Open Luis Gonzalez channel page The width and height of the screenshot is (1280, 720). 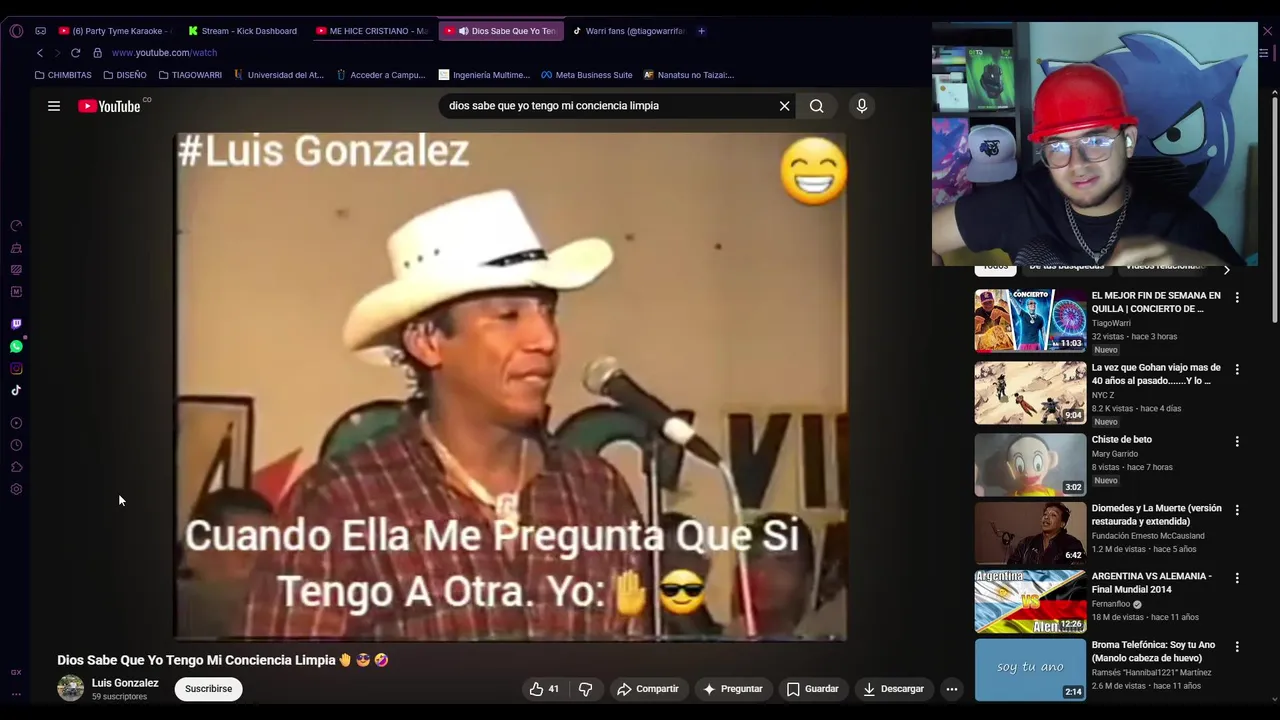click(x=125, y=683)
